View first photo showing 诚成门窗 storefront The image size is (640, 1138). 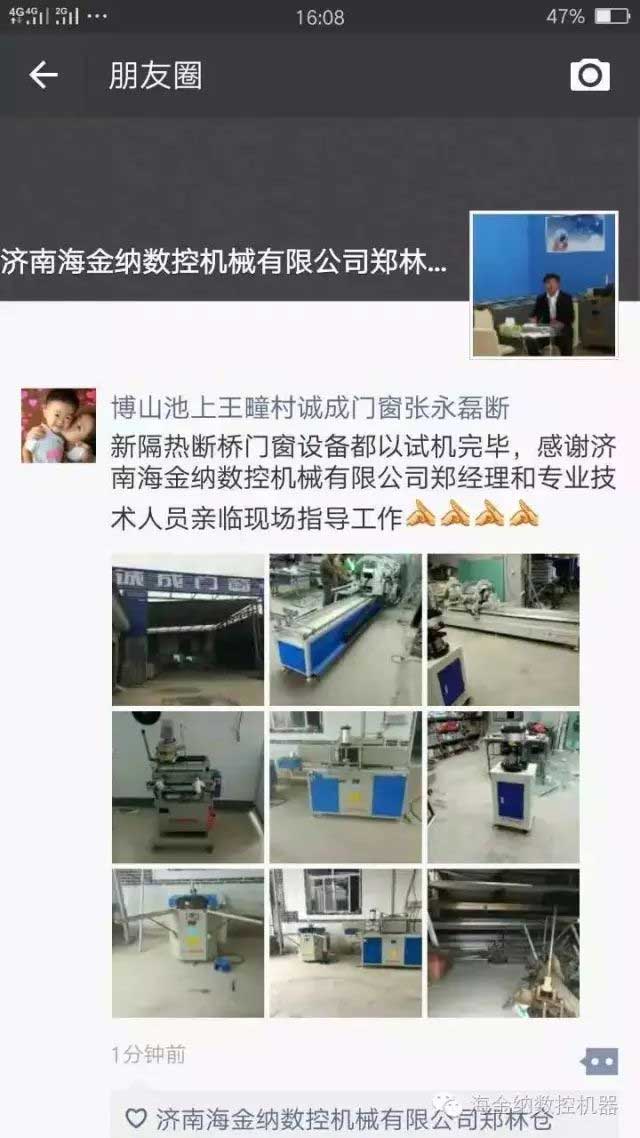pyautogui.click(x=188, y=630)
